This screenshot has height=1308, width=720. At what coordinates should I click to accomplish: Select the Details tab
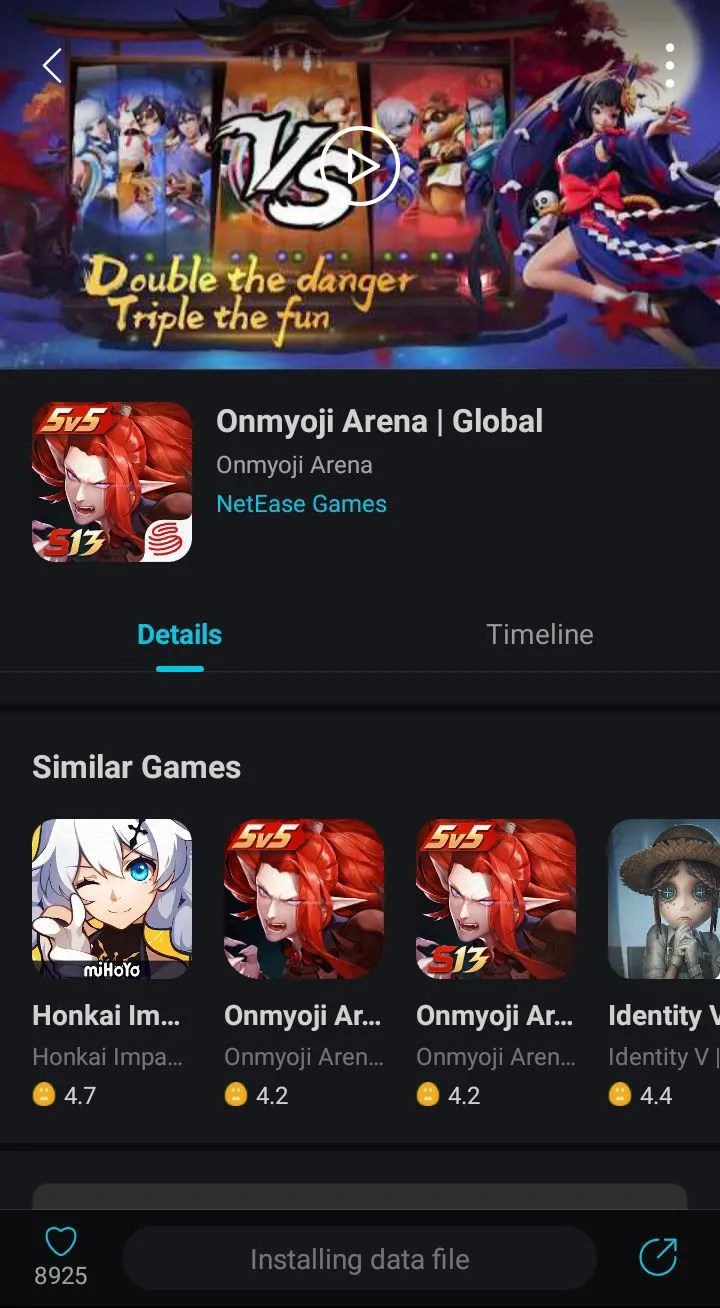[x=180, y=634]
